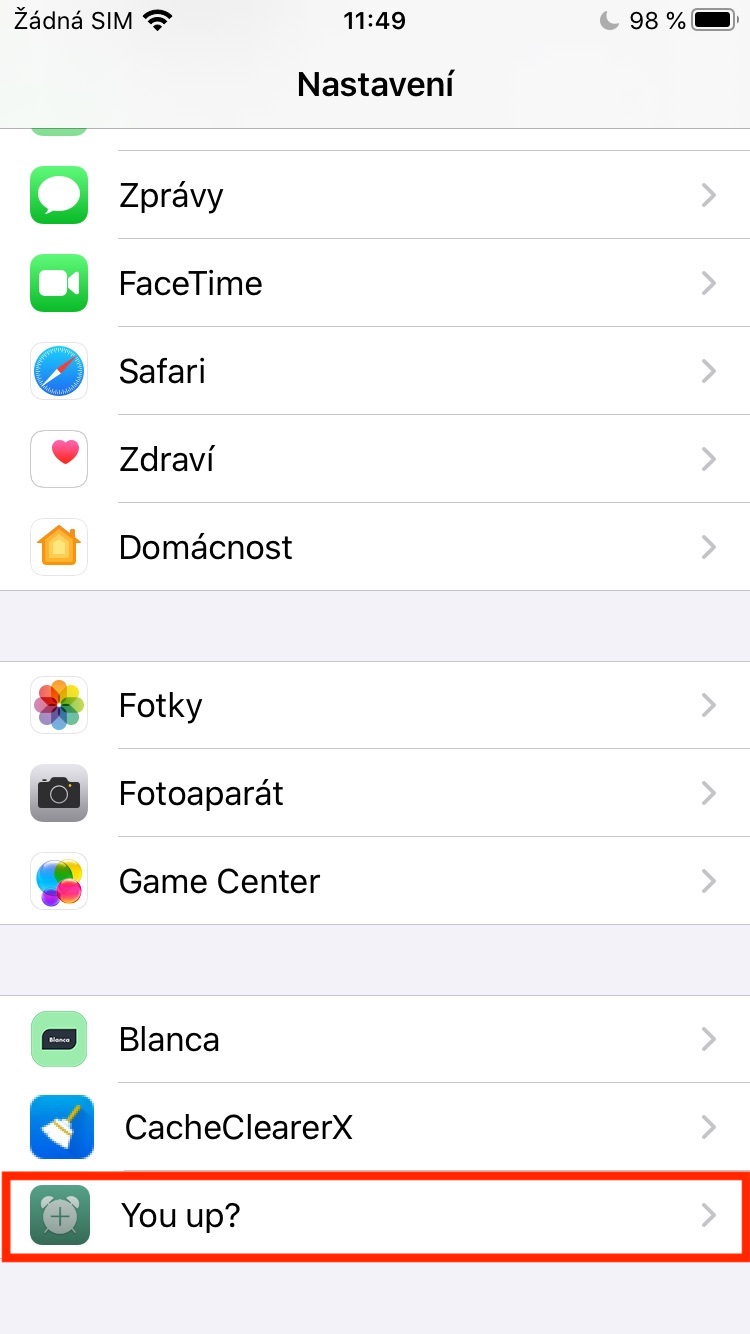Tap the Fotky row

[375, 705]
